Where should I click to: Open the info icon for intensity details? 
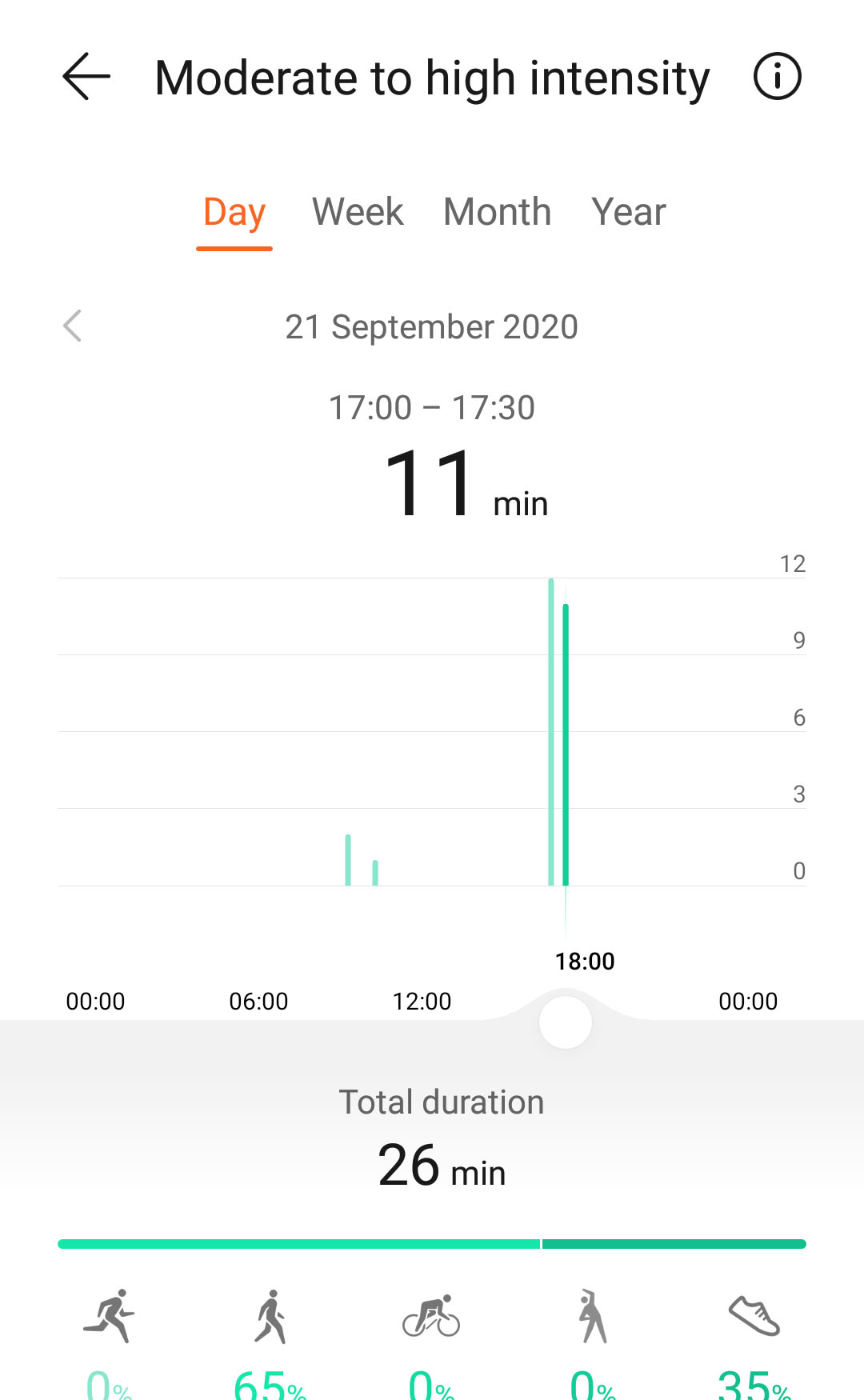coord(777,77)
